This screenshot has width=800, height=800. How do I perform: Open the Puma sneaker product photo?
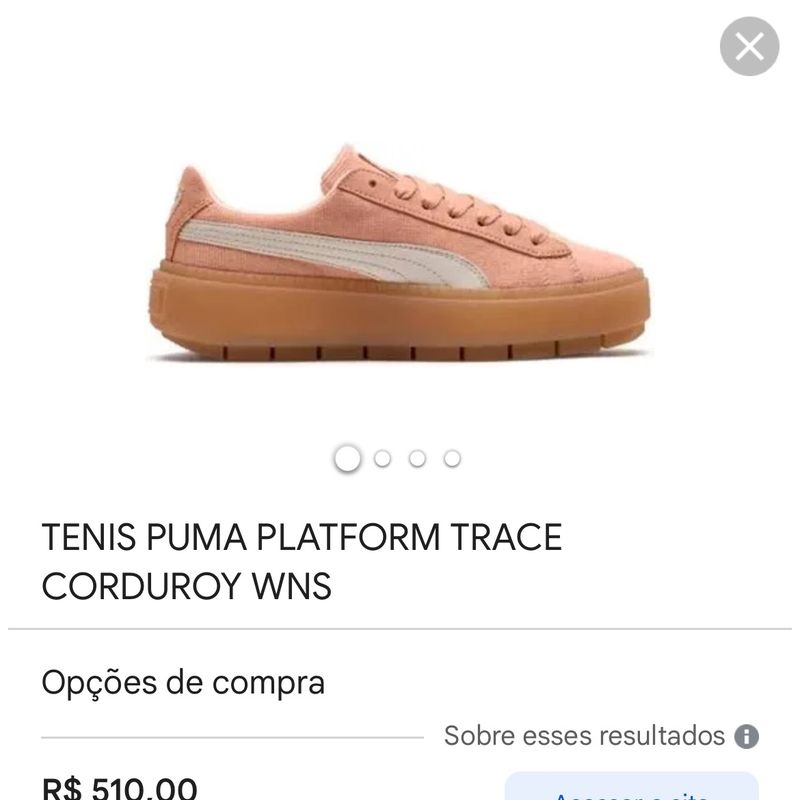(399, 255)
